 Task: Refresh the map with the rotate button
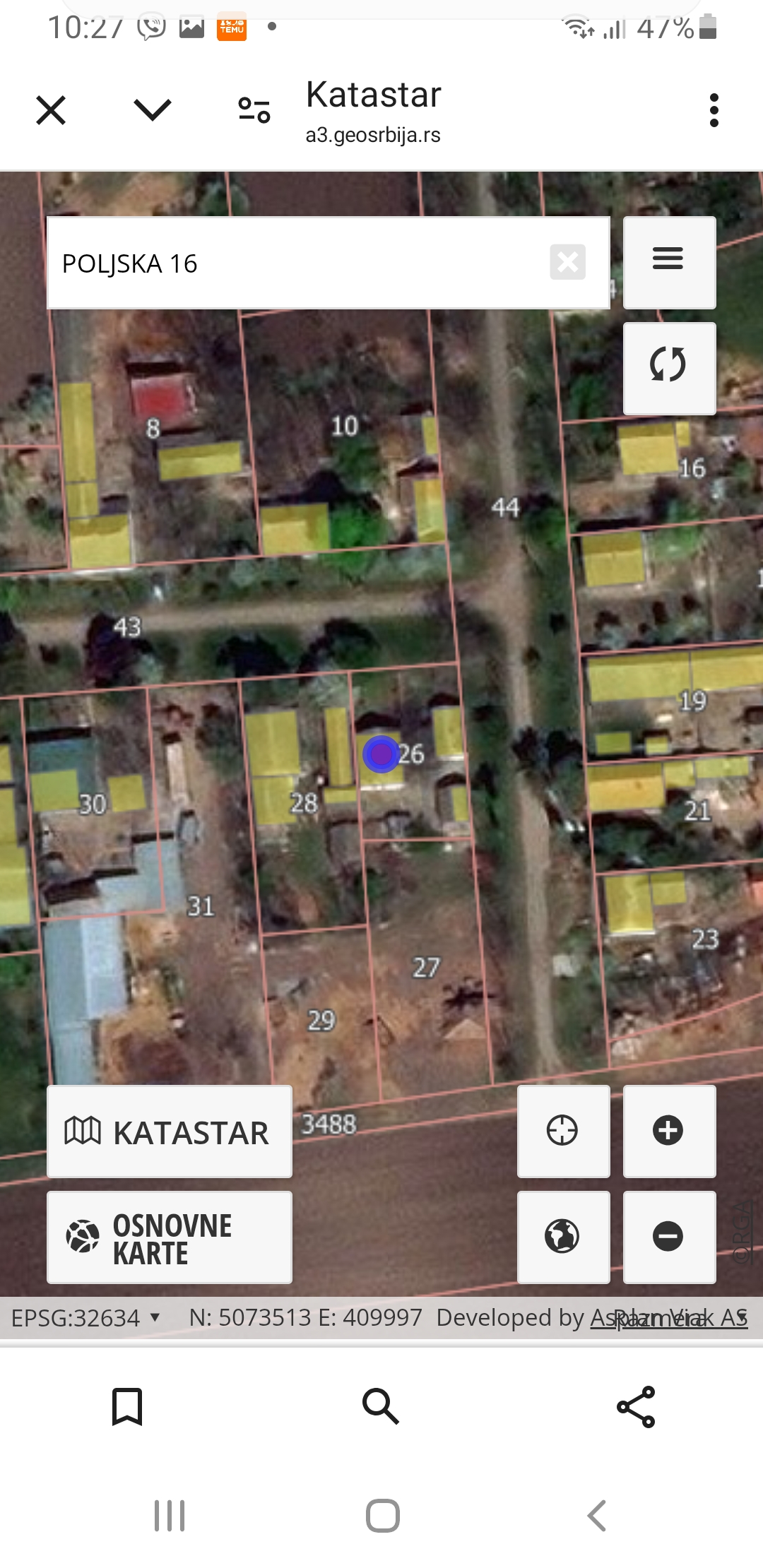[668, 365]
